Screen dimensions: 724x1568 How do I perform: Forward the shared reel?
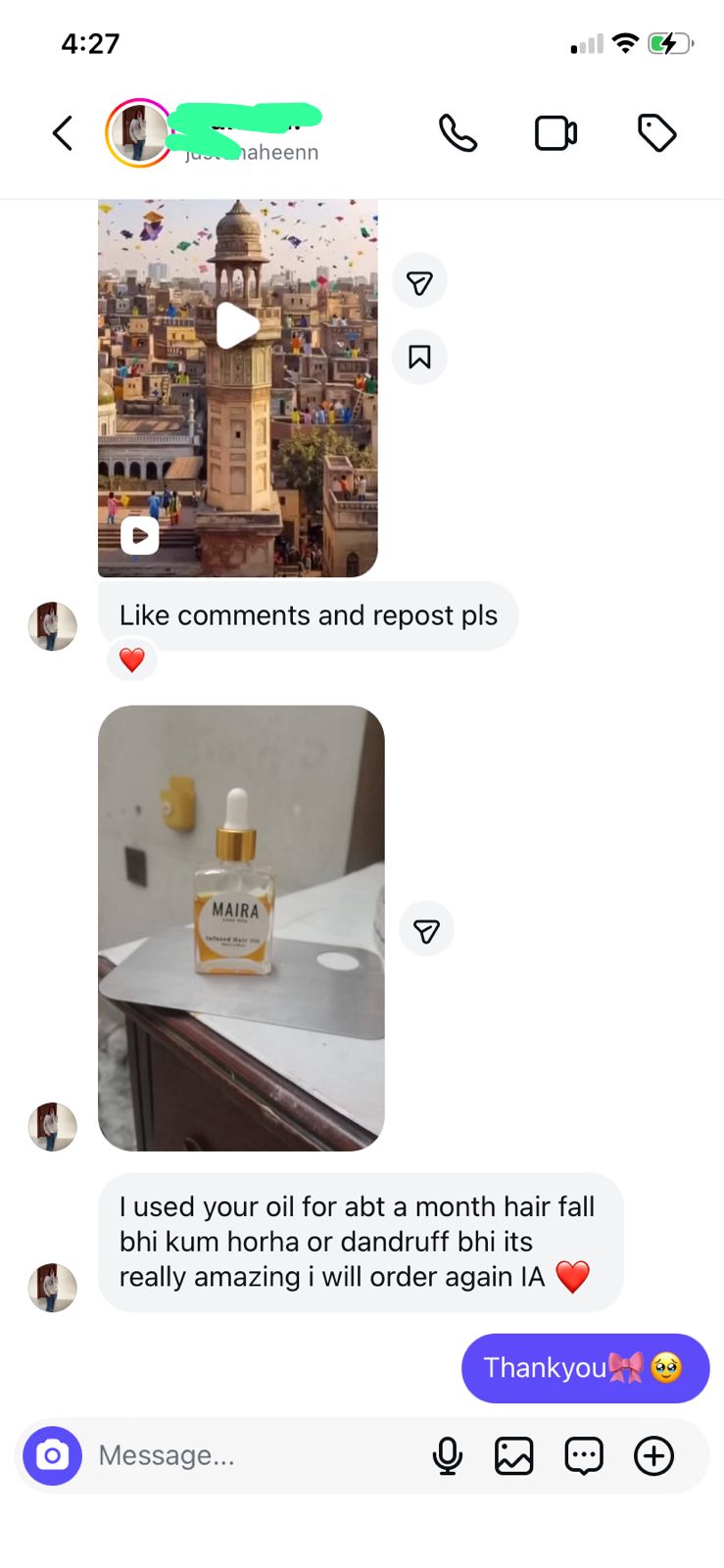pos(419,282)
